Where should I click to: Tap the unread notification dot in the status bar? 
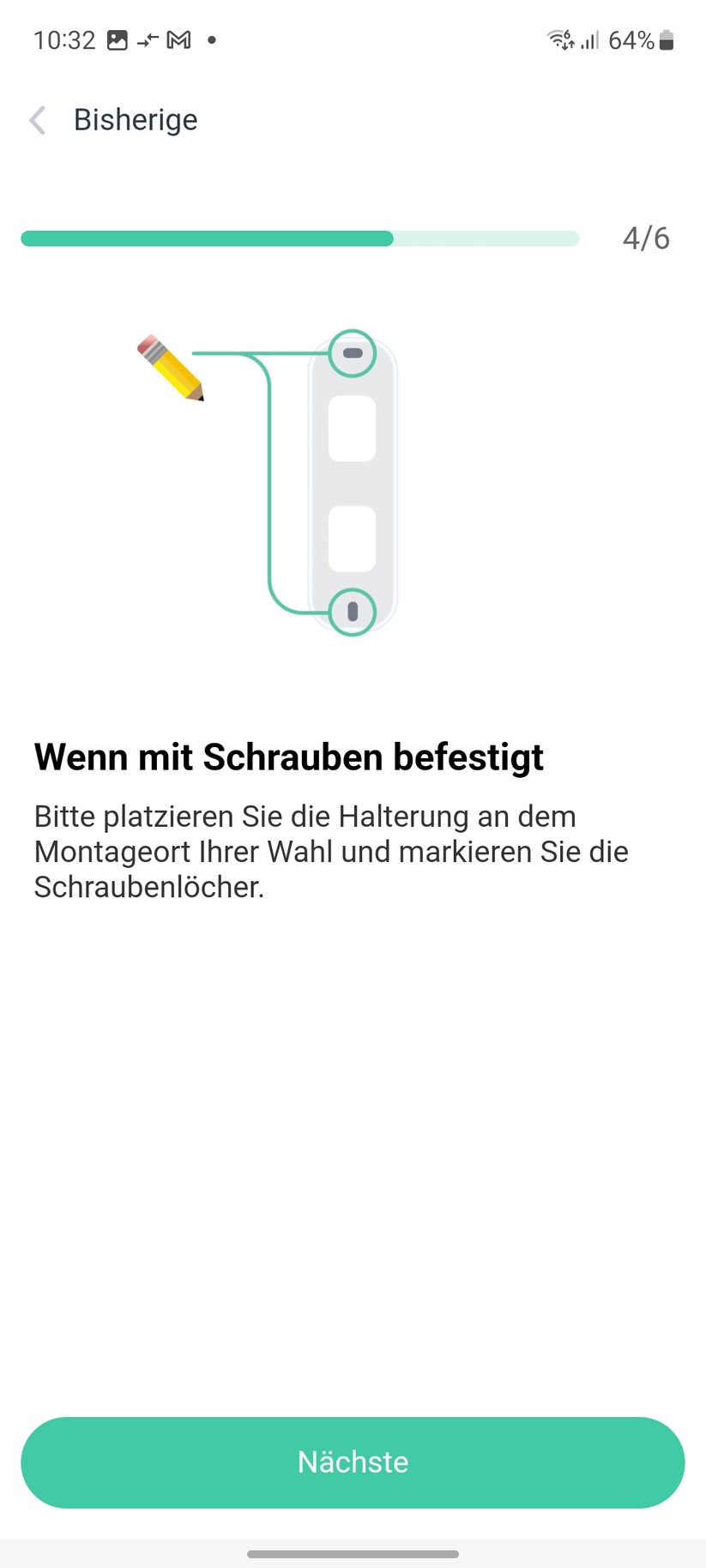tap(210, 40)
